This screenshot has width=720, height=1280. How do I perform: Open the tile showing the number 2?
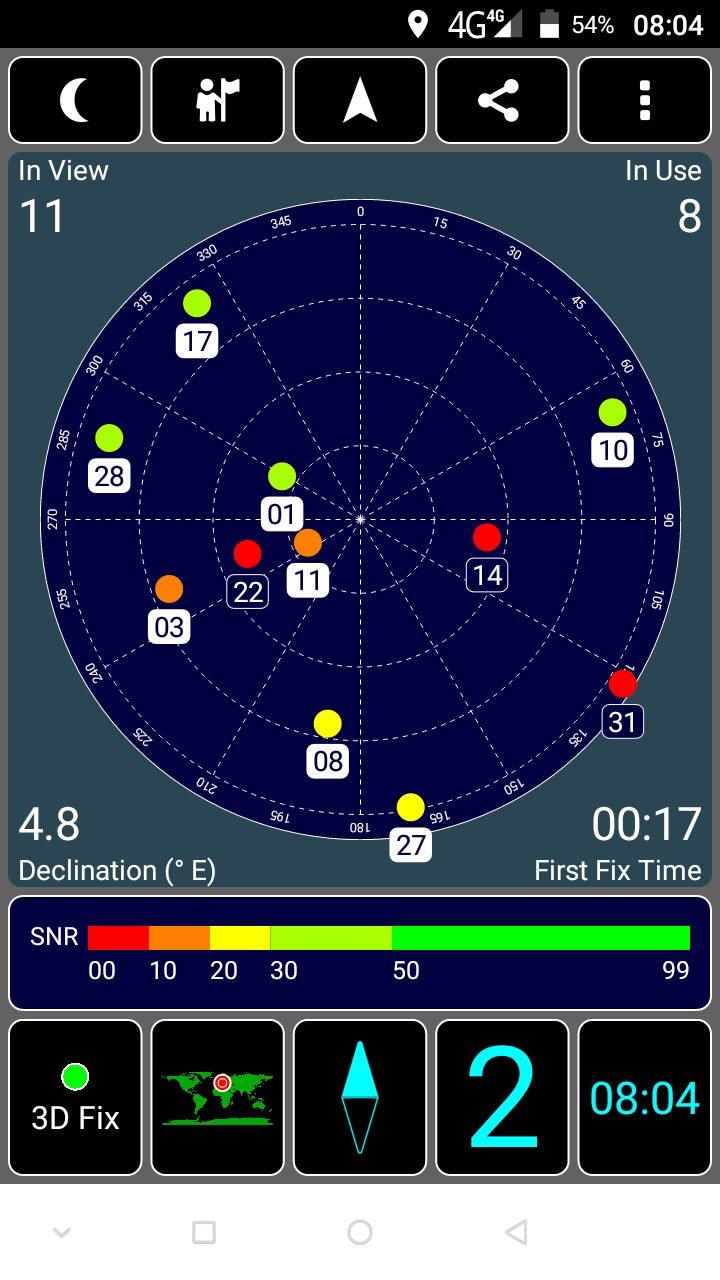(502, 1097)
